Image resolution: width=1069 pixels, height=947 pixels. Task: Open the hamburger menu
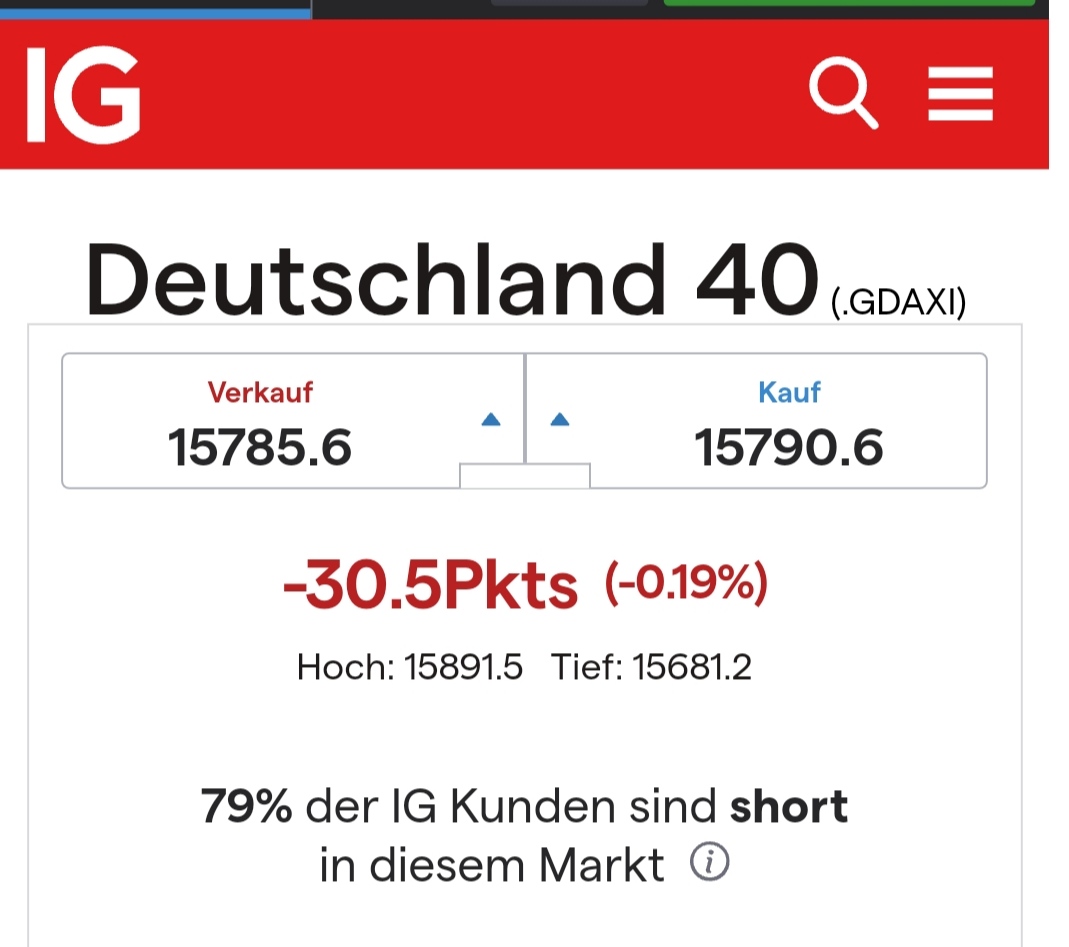960,94
